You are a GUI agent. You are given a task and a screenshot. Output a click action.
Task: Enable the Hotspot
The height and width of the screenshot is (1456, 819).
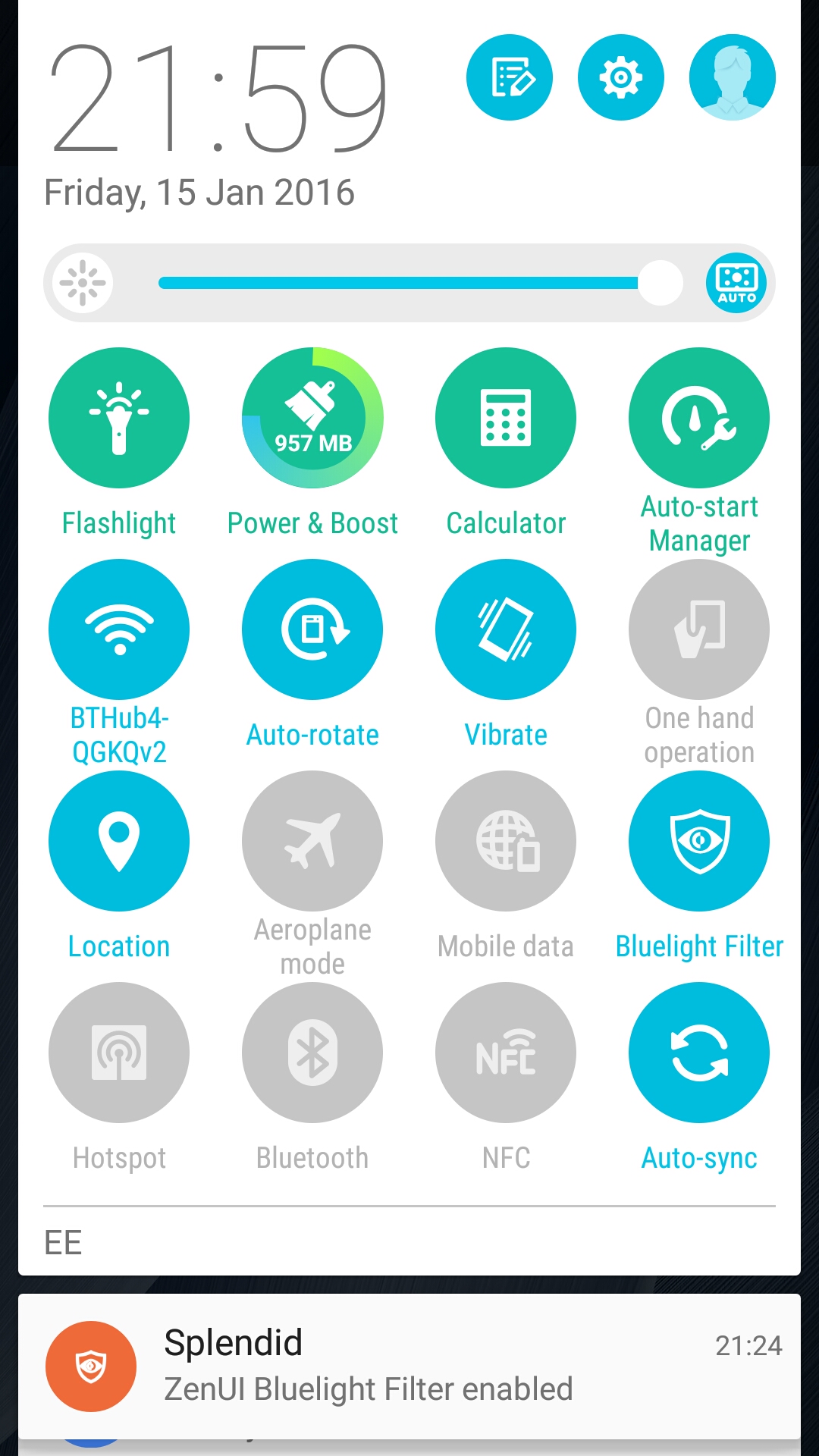pos(119,1053)
